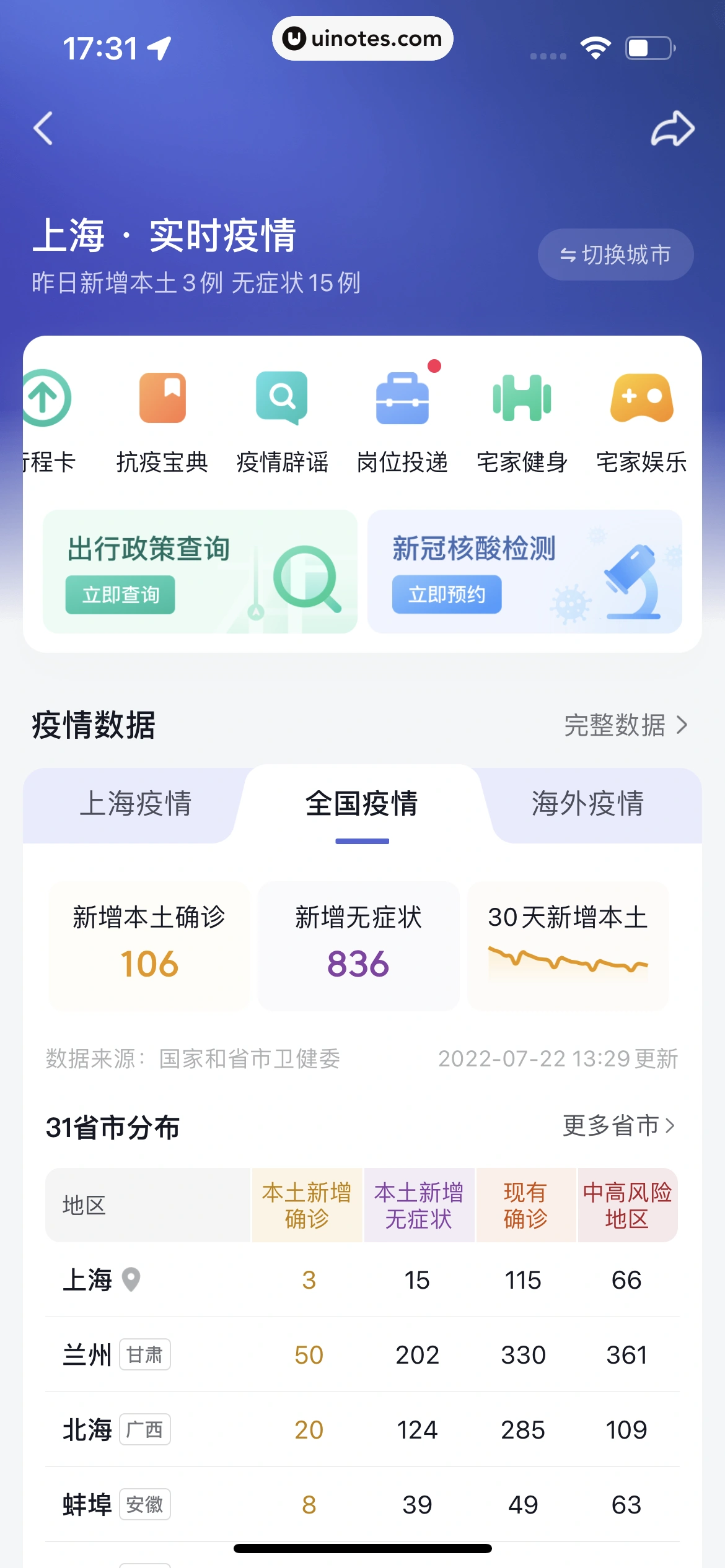This screenshot has height=1568, width=725.
Task: Switch to the 海外疫情 tab
Action: tap(587, 805)
